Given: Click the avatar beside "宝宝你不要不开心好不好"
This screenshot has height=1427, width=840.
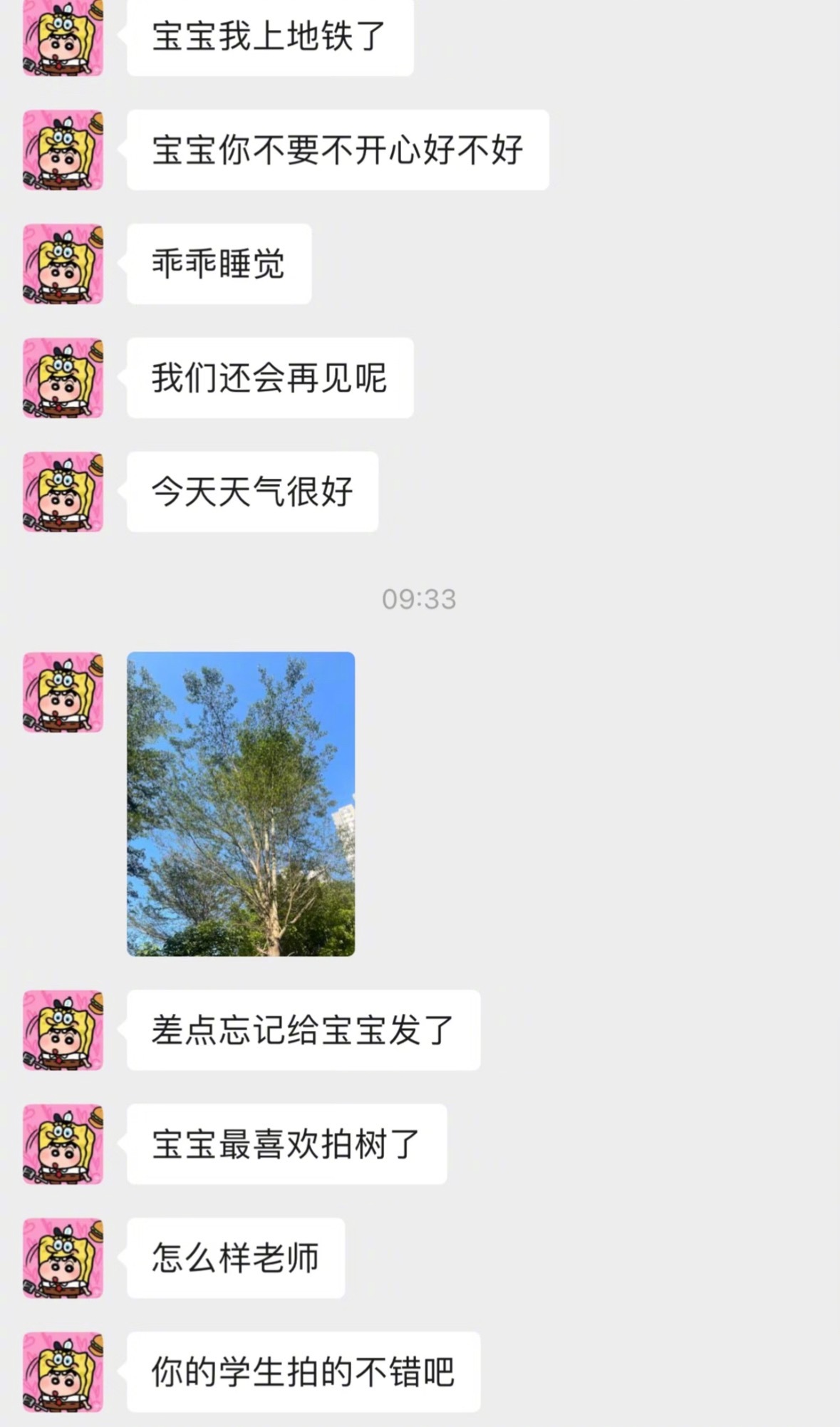Looking at the screenshot, I should point(63,150).
